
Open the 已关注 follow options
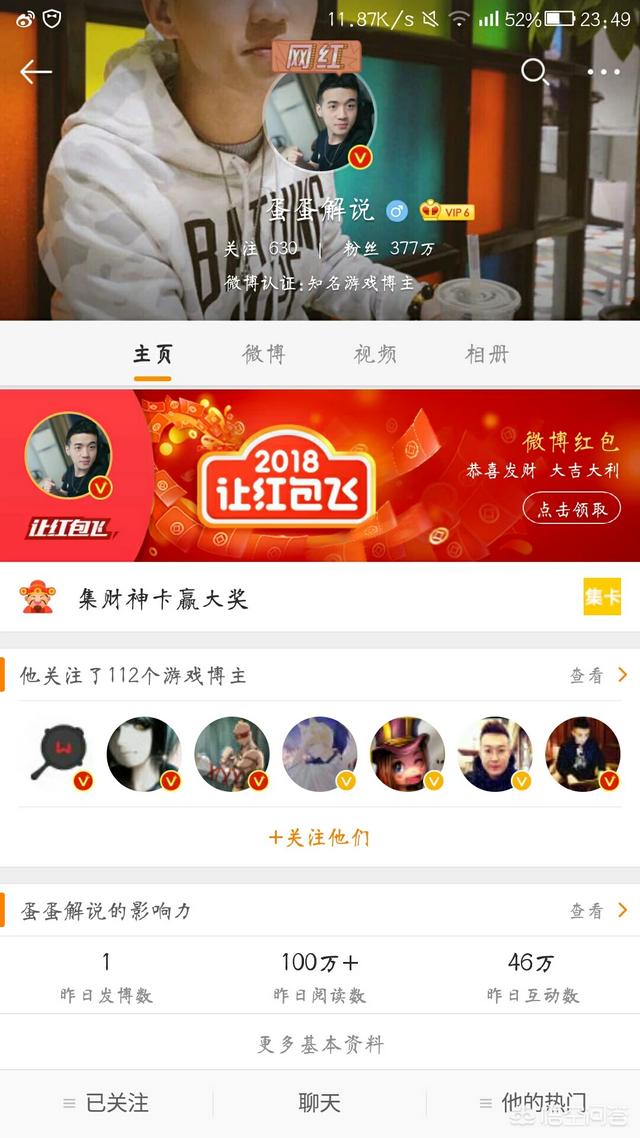coord(107,1103)
